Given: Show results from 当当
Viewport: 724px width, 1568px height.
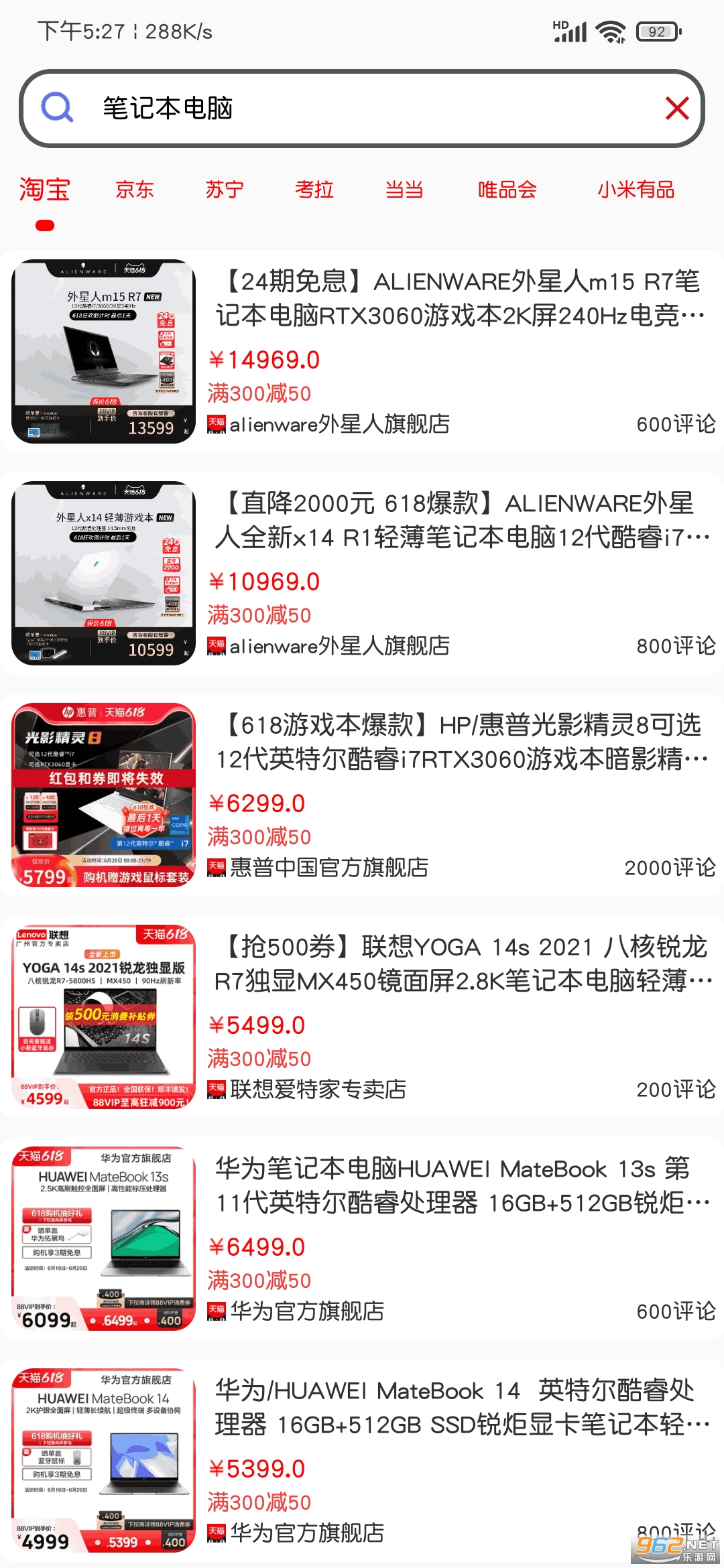Looking at the screenshot, I should tap(404, 190).
